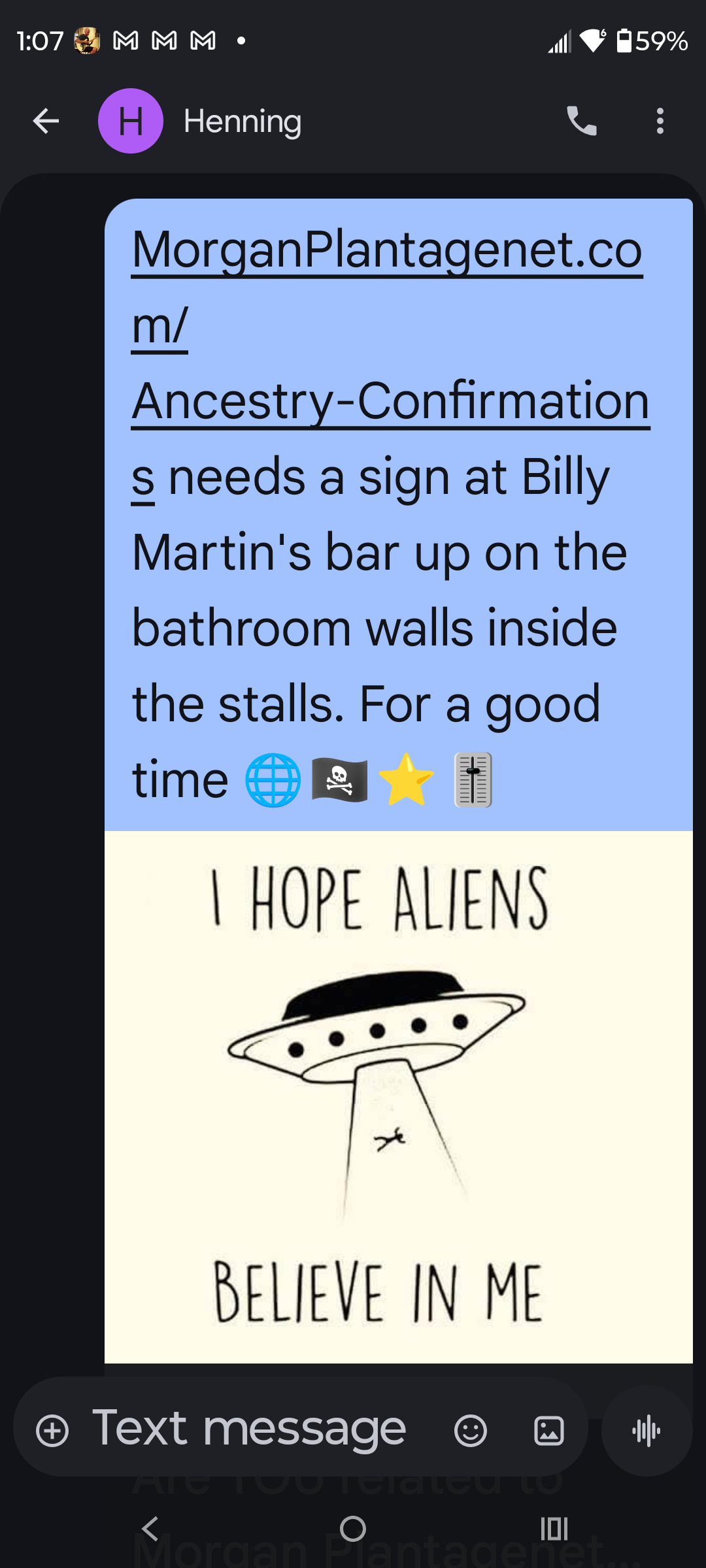Start a phone call to Henning
Screen dimensions: 706x1568
tap(581, 122)
